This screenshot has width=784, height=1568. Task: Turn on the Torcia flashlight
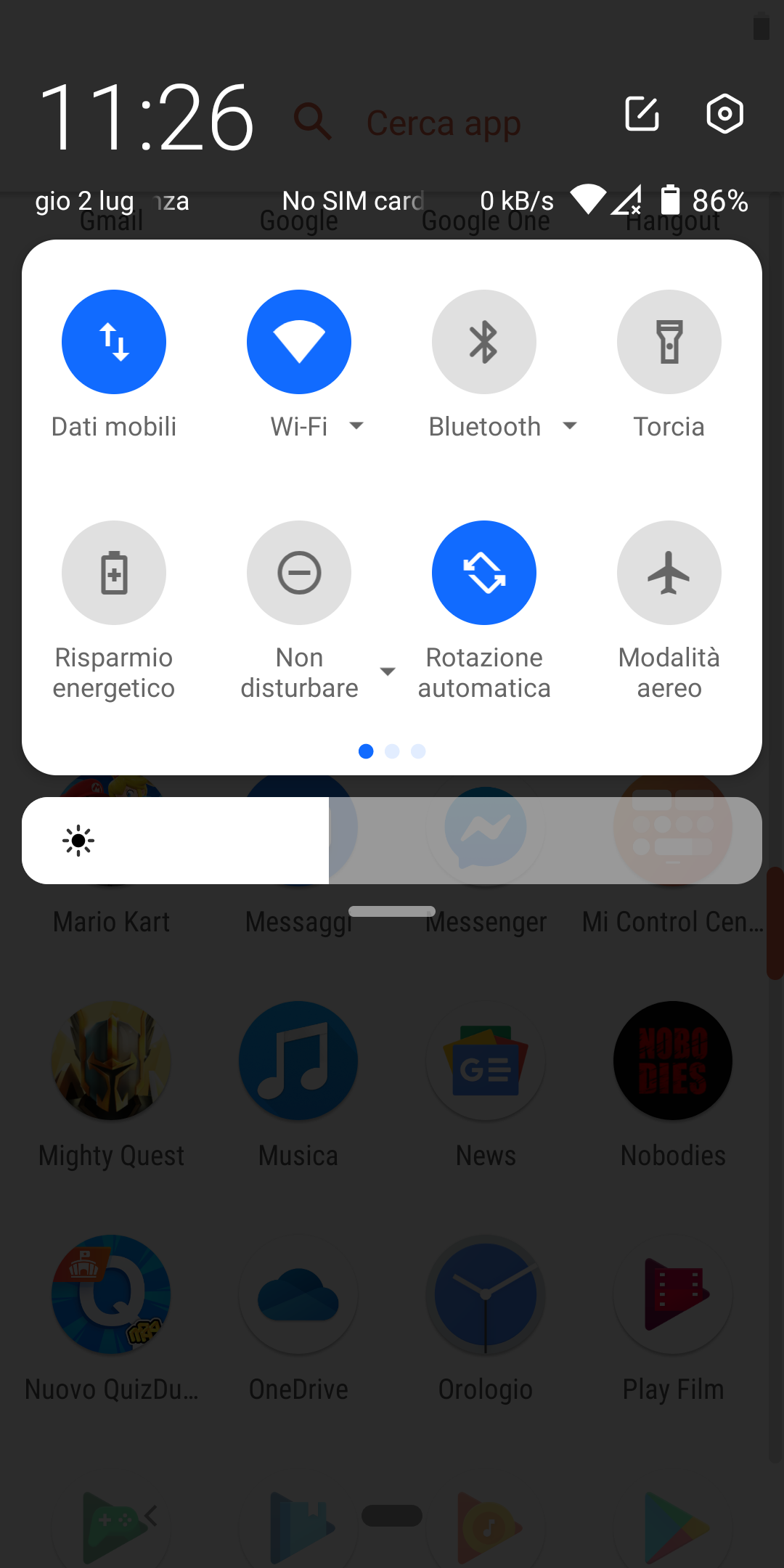[x=669, y=342]
